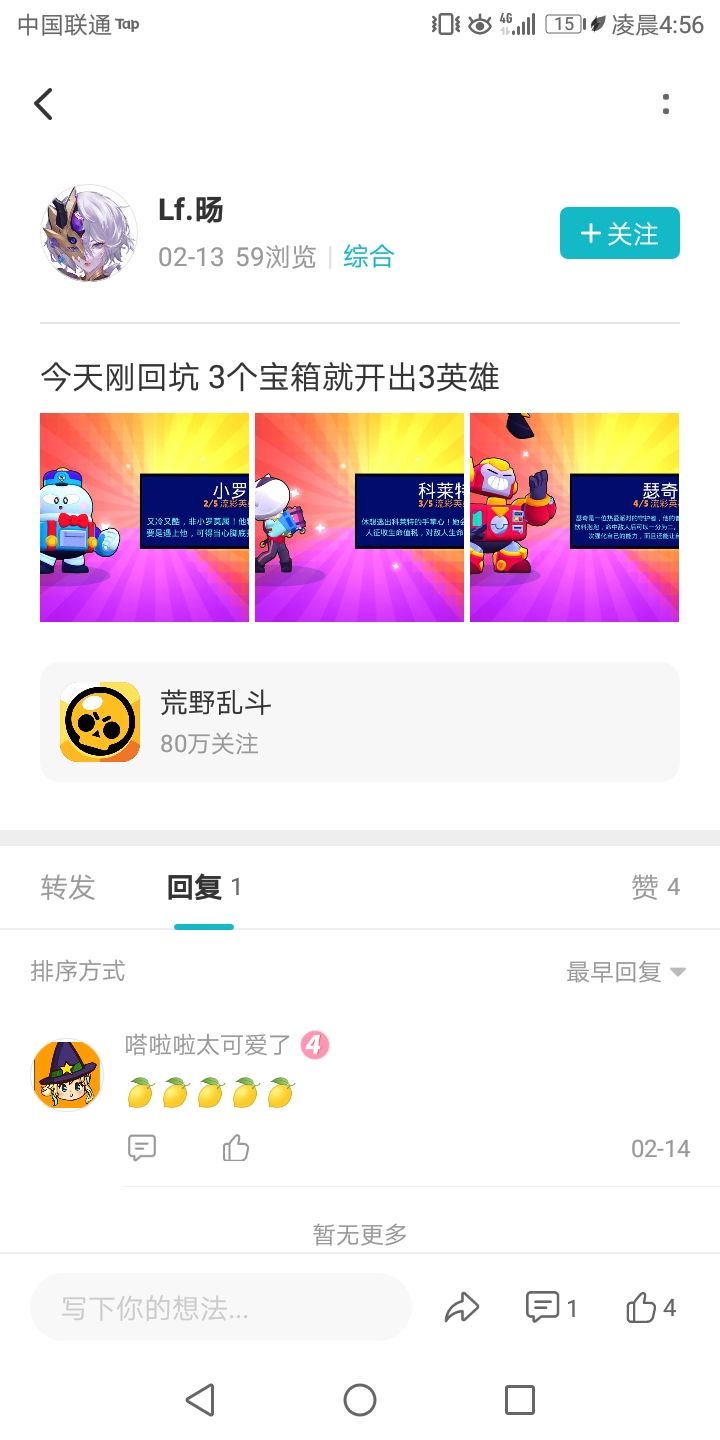This screenshot has width=720, height=1440.
Task: Open the 小罗 hero image thumbnail
Action: click(x=143, y=516)
